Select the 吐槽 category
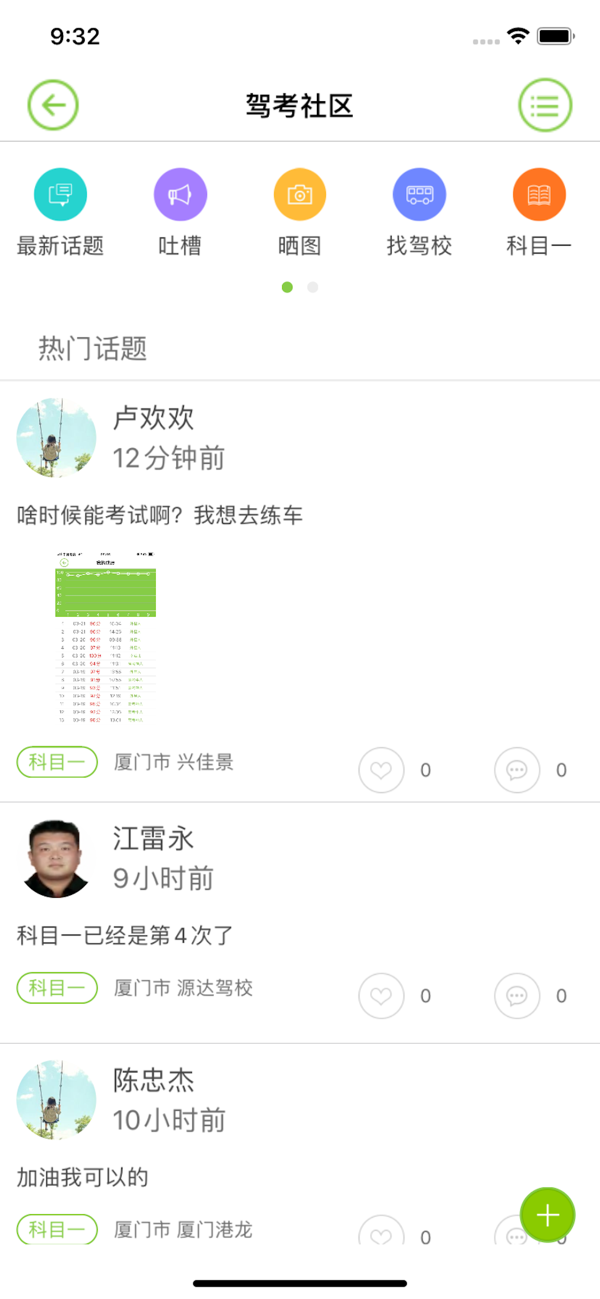Viewport: 600px width, 1299px height. coord(180,195)
